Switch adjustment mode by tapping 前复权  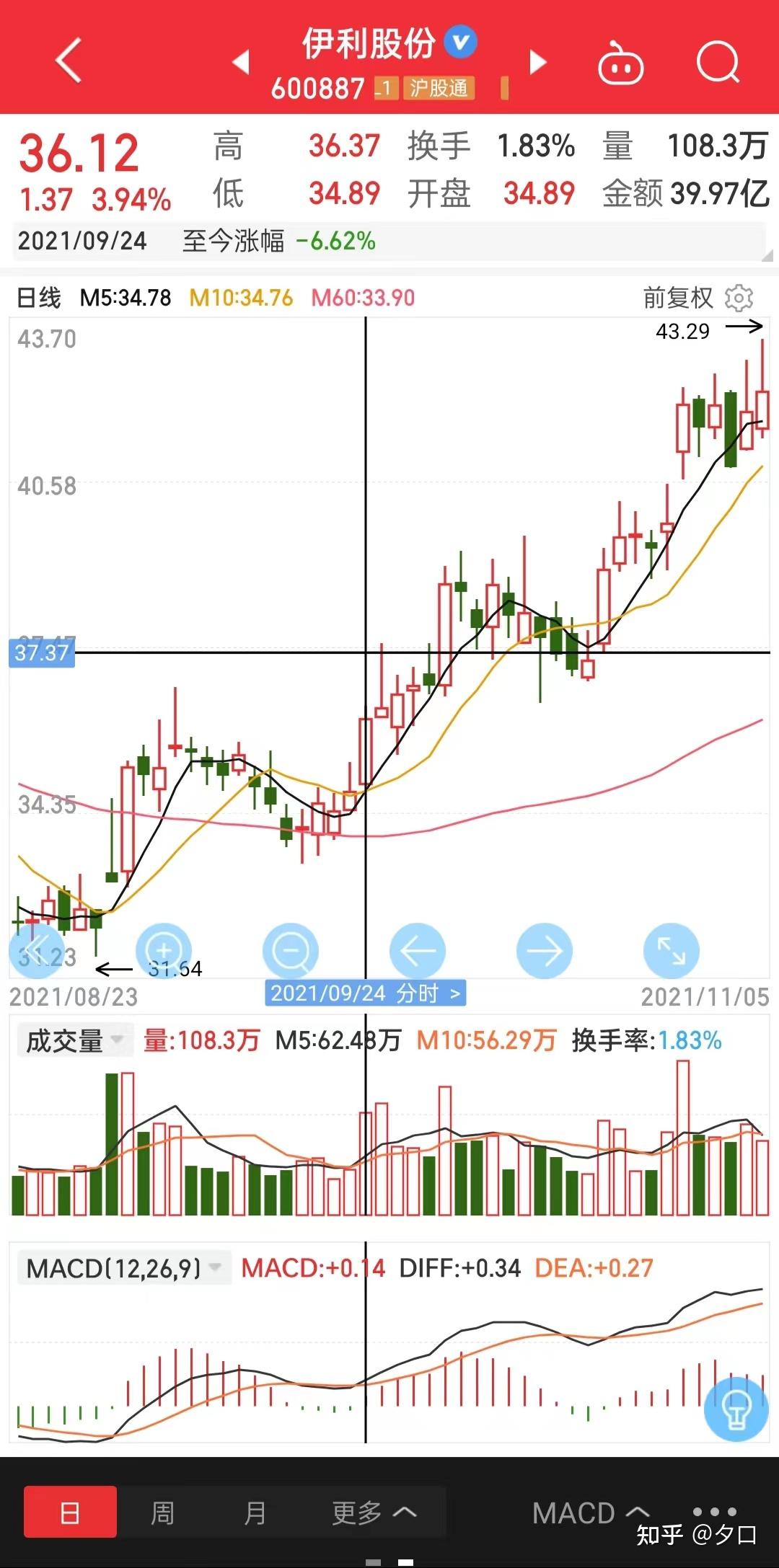pyautogui.click(x=677, y=298)
